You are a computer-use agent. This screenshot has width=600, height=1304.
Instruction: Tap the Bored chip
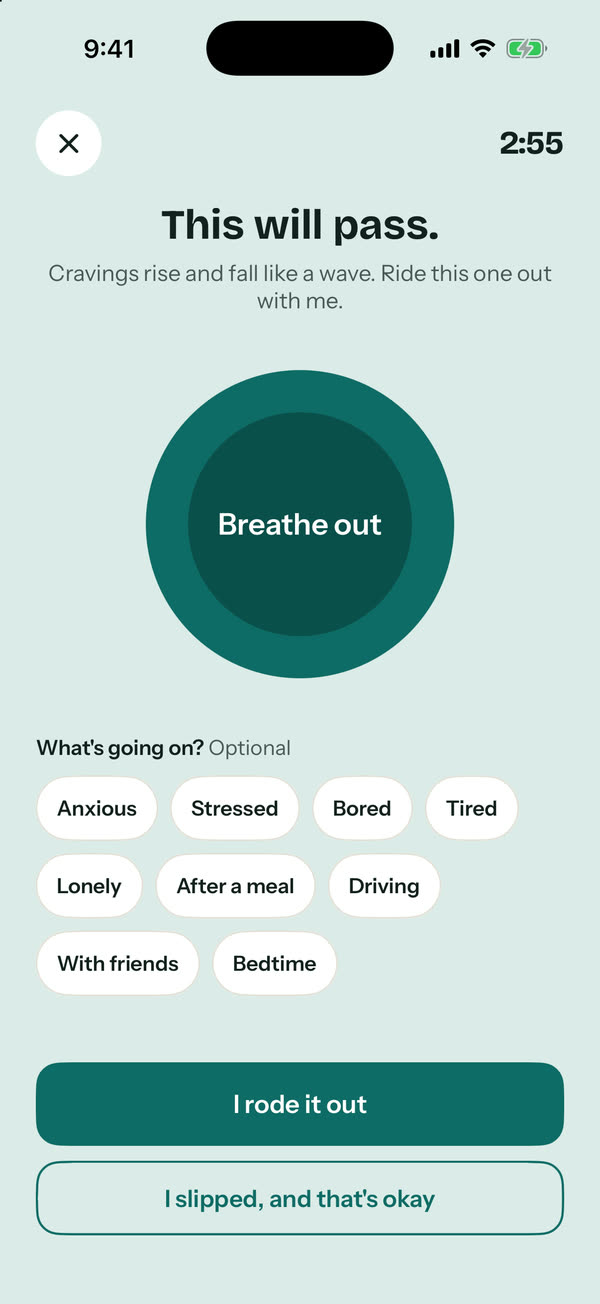[362, 808]
